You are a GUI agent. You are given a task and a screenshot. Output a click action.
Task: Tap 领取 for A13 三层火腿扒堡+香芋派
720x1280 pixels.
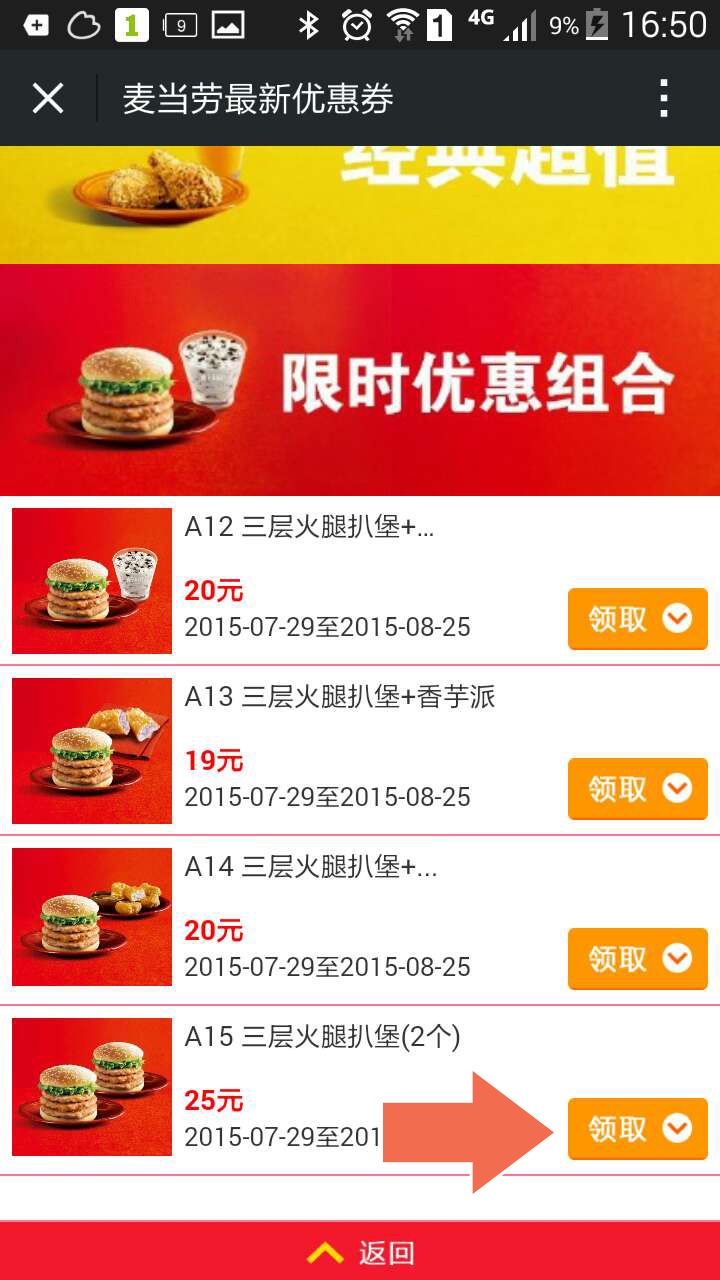pos(637,789)
